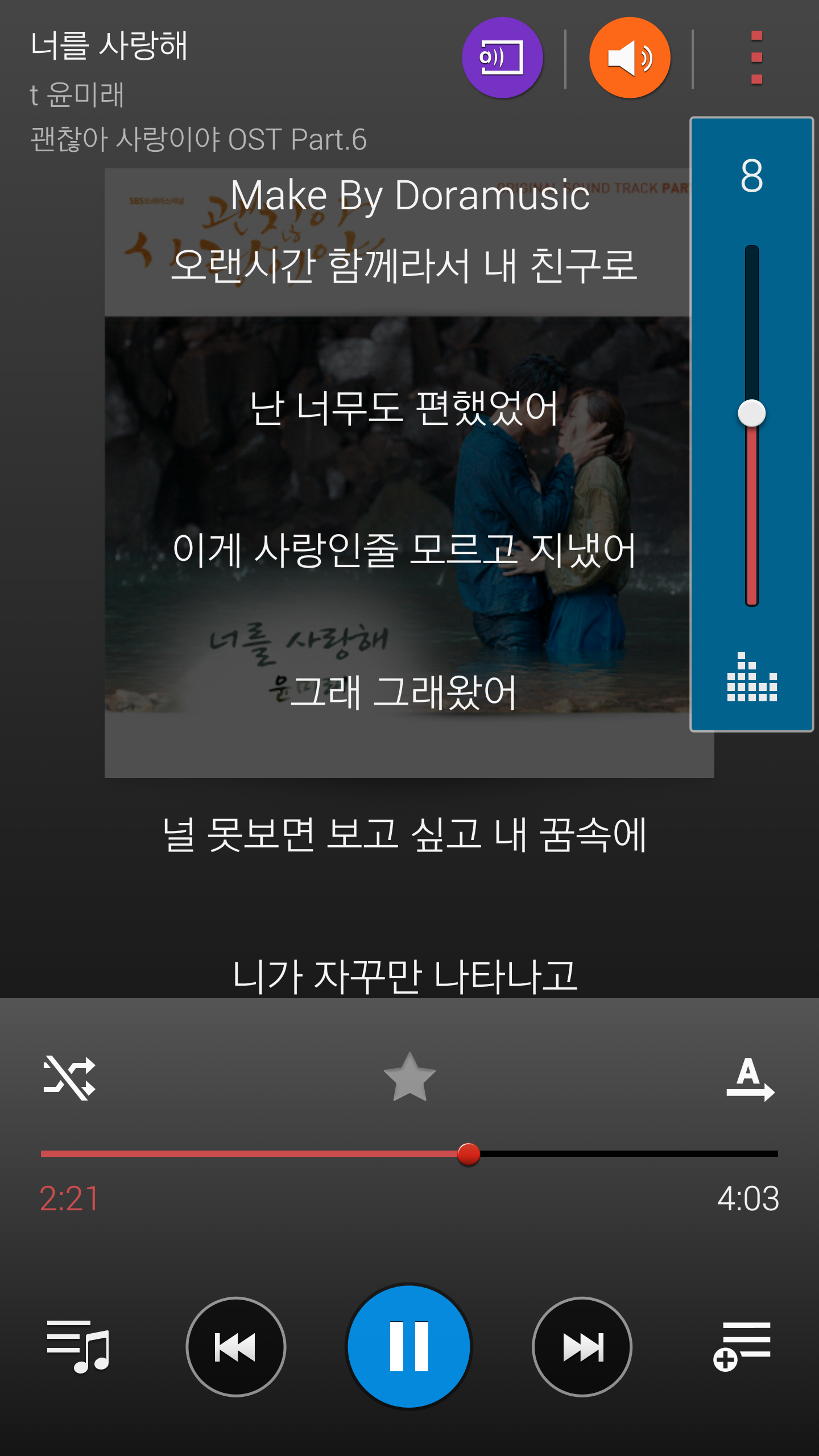Mark this song as a favorite
This screenshot has width=819, height=1456.
(x=409, y=1077)
